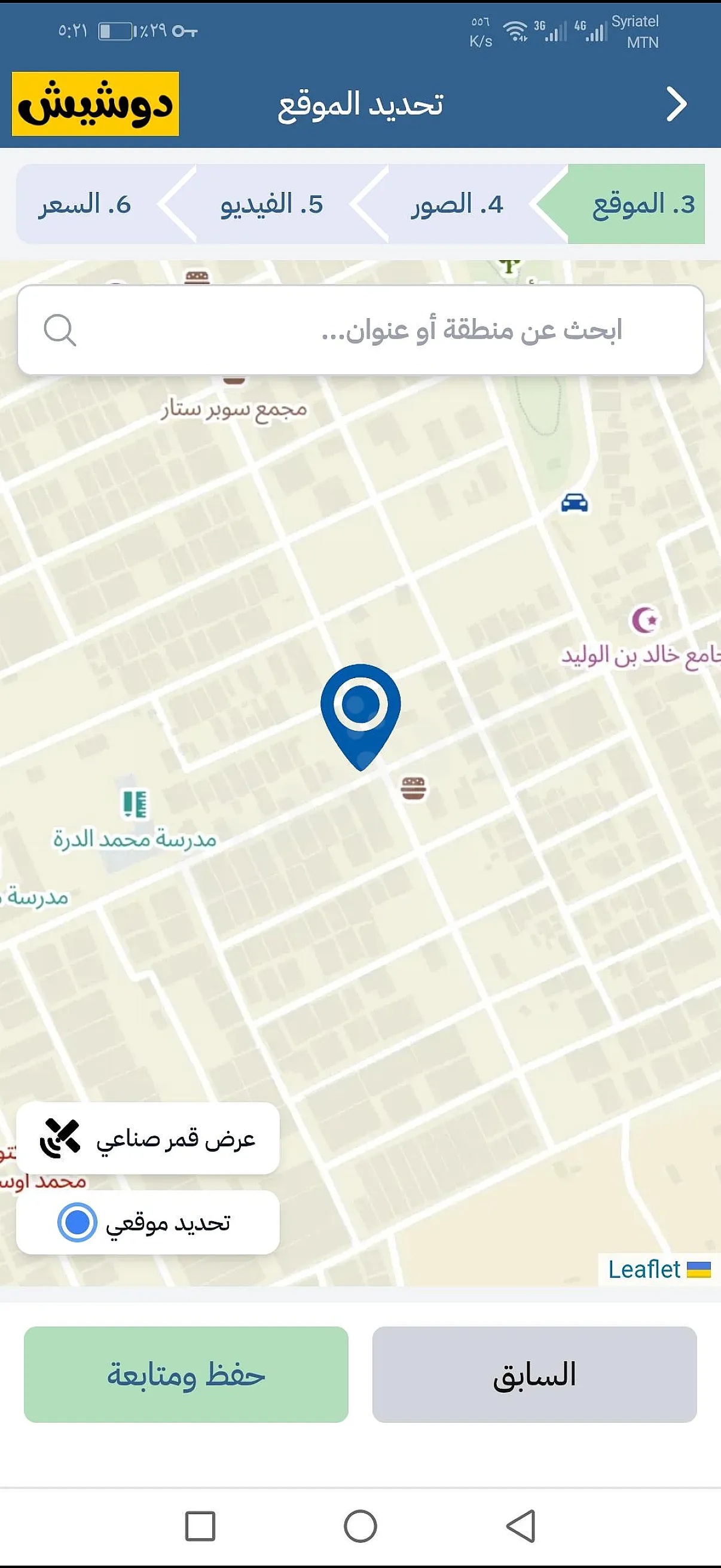
Task: Tap the system home button
Action: point(360,1527)
